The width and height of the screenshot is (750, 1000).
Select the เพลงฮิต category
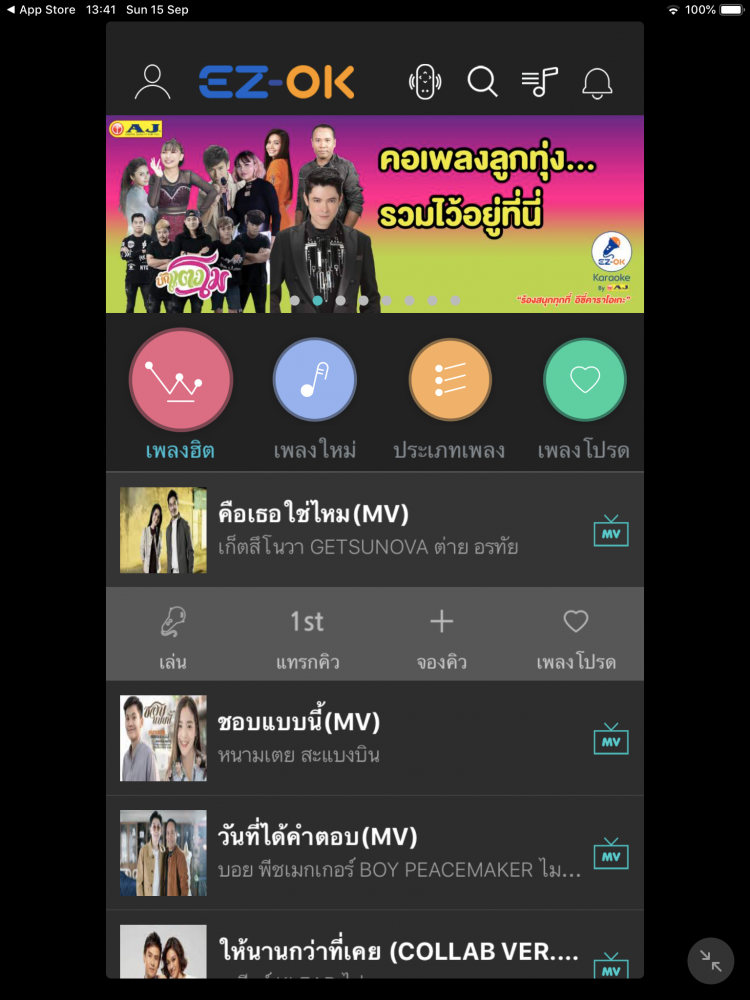pyautogui.click(x=181, y=381)
